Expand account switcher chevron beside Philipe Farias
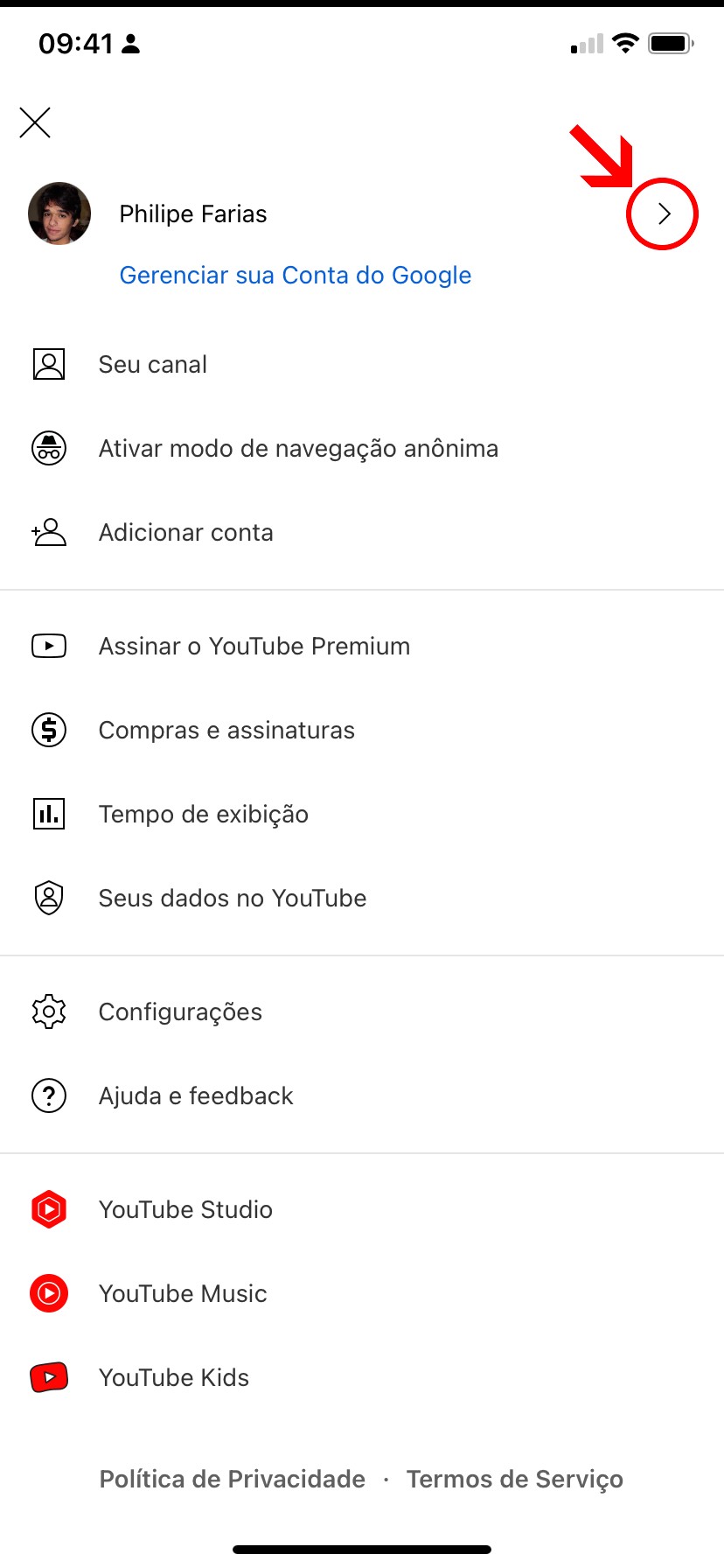724x1568 pixels. point(664,214)
